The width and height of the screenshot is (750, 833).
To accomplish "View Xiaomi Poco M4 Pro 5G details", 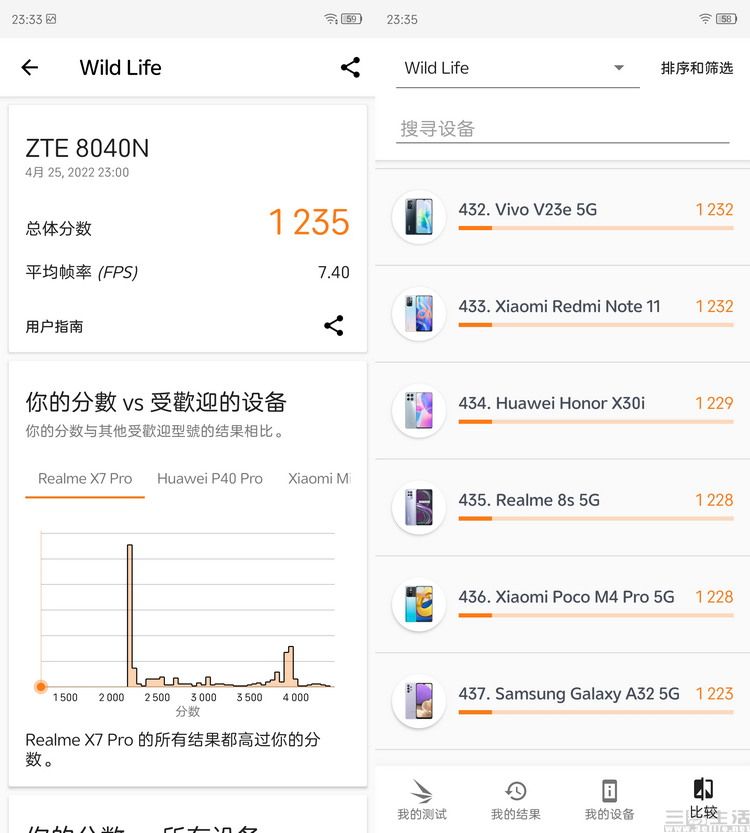I will [562, 604].
